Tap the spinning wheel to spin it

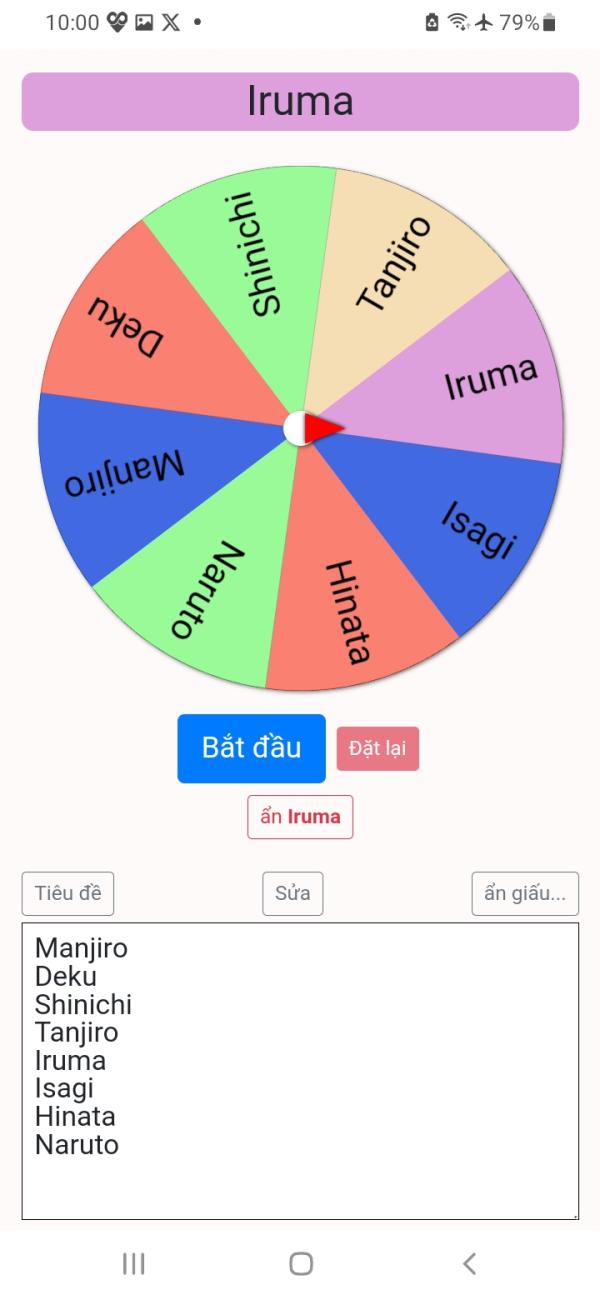pos(300,428)
